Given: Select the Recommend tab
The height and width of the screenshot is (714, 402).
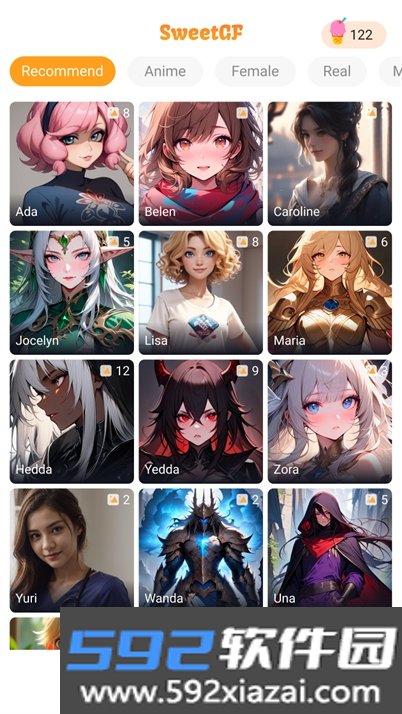Looking at the screenshot, I should 62,71.
